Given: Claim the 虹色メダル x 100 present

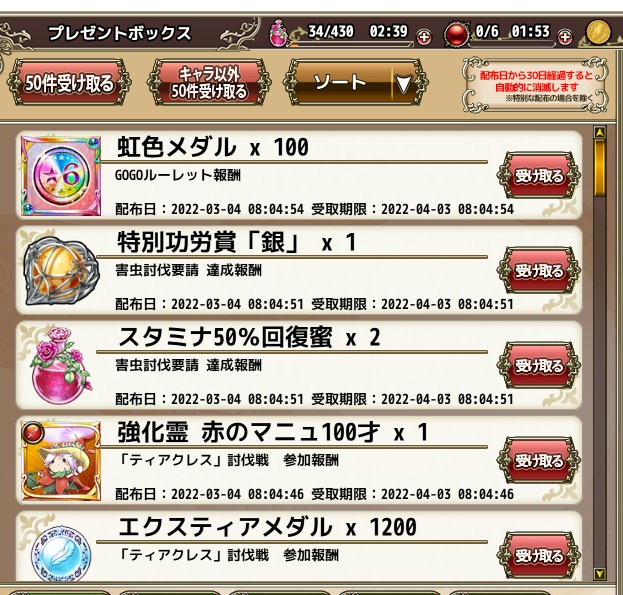Looking at the screenshot, I should [540, 176].
